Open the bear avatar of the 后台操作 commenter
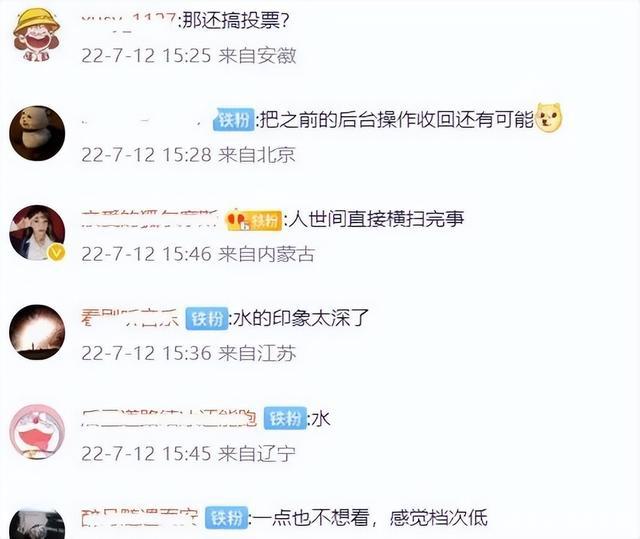This screenshot has height=539, width=640. 37,132
